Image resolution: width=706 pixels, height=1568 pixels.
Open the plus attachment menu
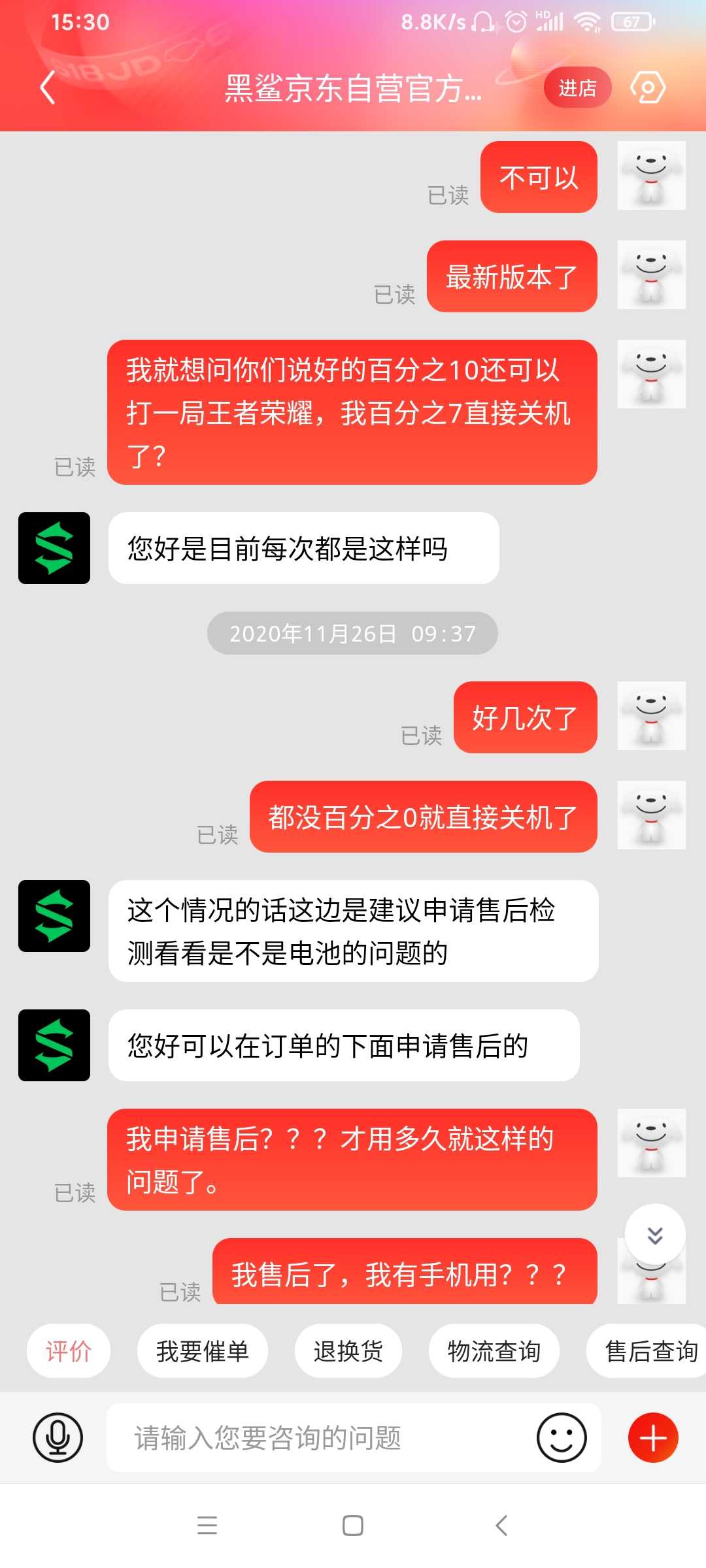pyautogui.click(x=653, y=1437)
